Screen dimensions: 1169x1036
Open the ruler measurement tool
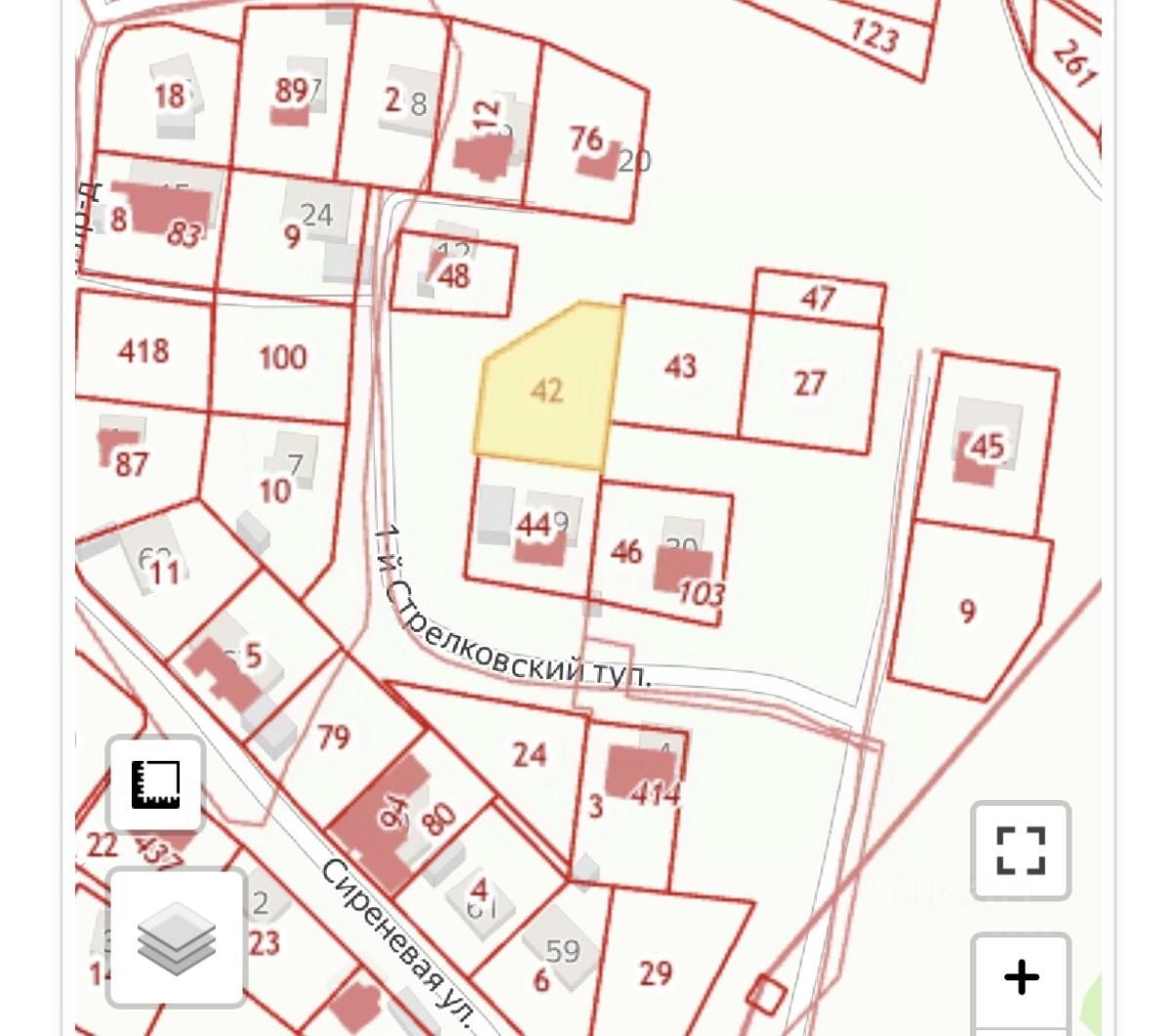tap(156, 783)
